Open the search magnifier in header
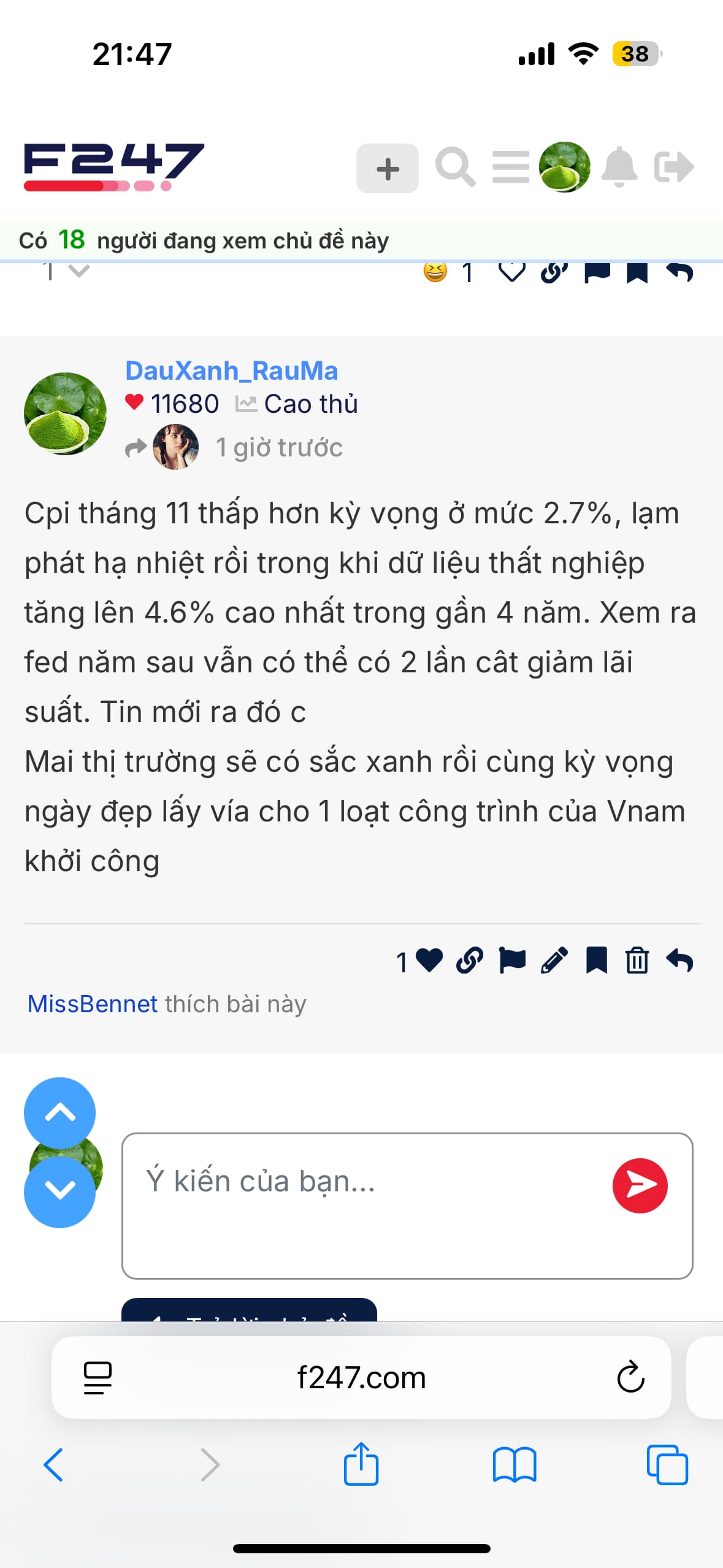This screenshot has width=723, height=1568. click(455, 167)
